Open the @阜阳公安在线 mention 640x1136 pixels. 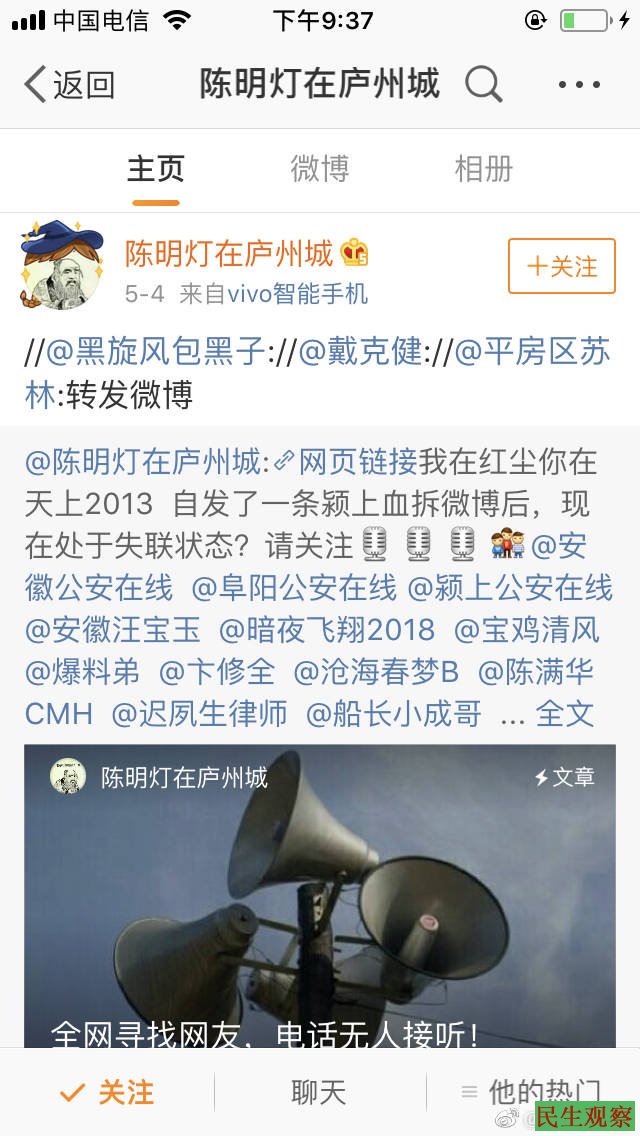pyautogui.click(x=294, y=587)
